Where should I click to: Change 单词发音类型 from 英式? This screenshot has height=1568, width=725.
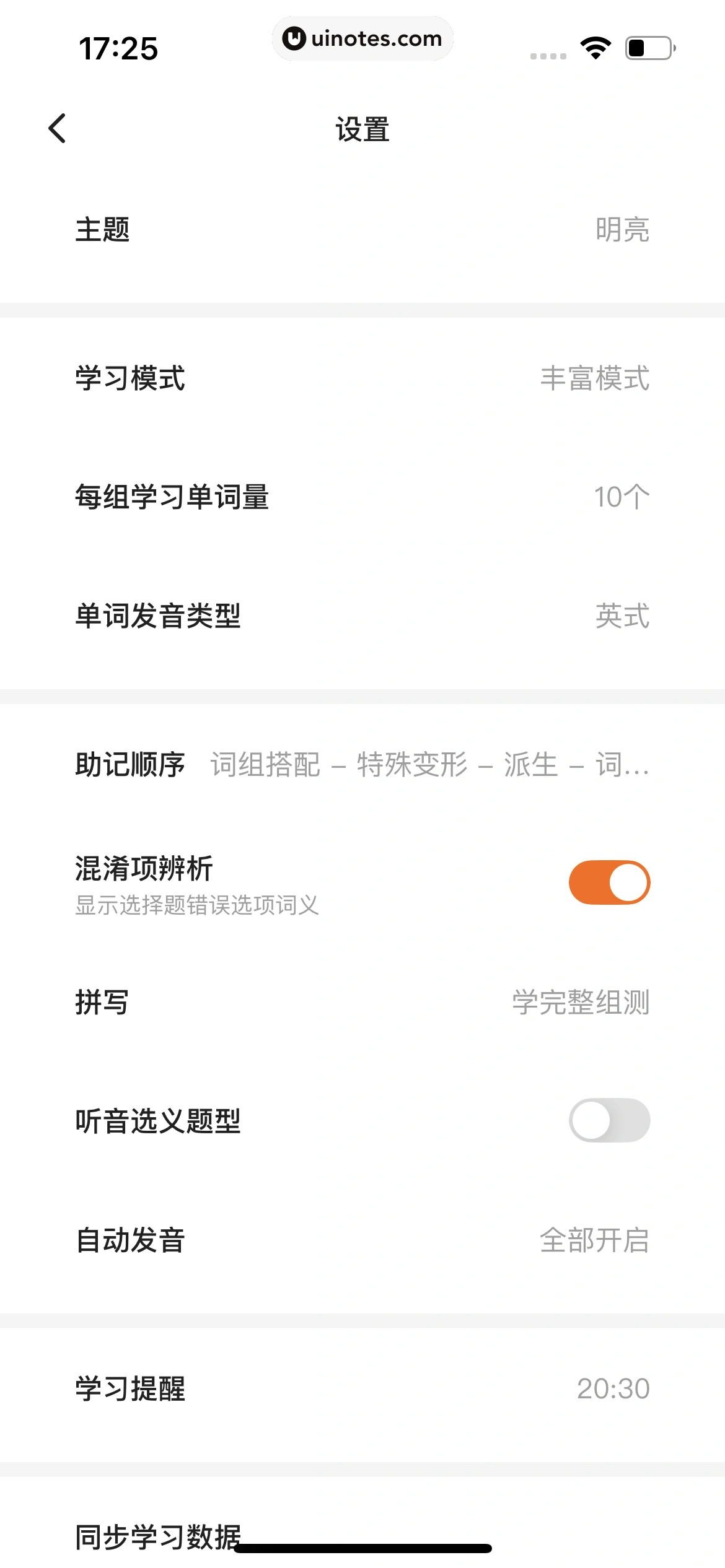[x=362, y=615]
